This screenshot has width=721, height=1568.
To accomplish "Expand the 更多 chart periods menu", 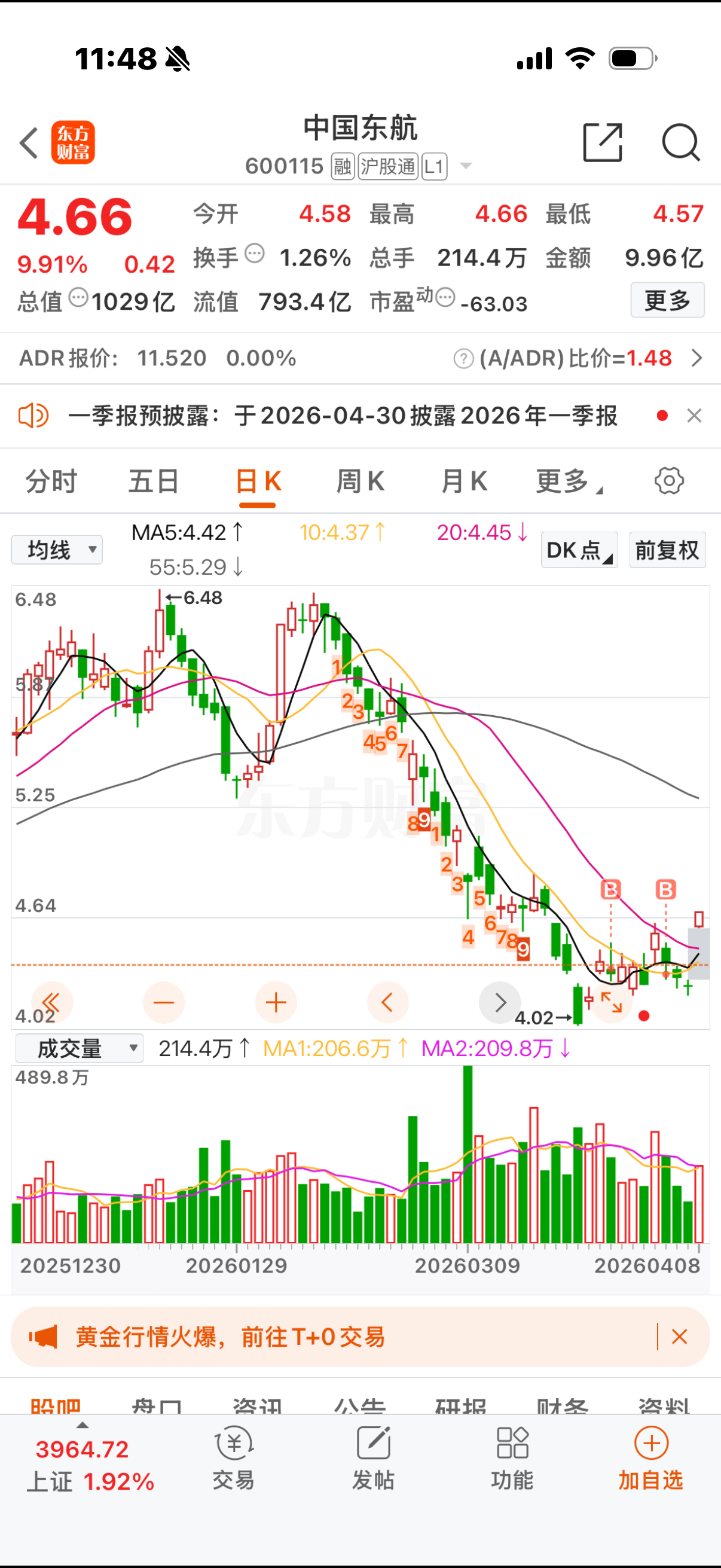I will (569, 481).
